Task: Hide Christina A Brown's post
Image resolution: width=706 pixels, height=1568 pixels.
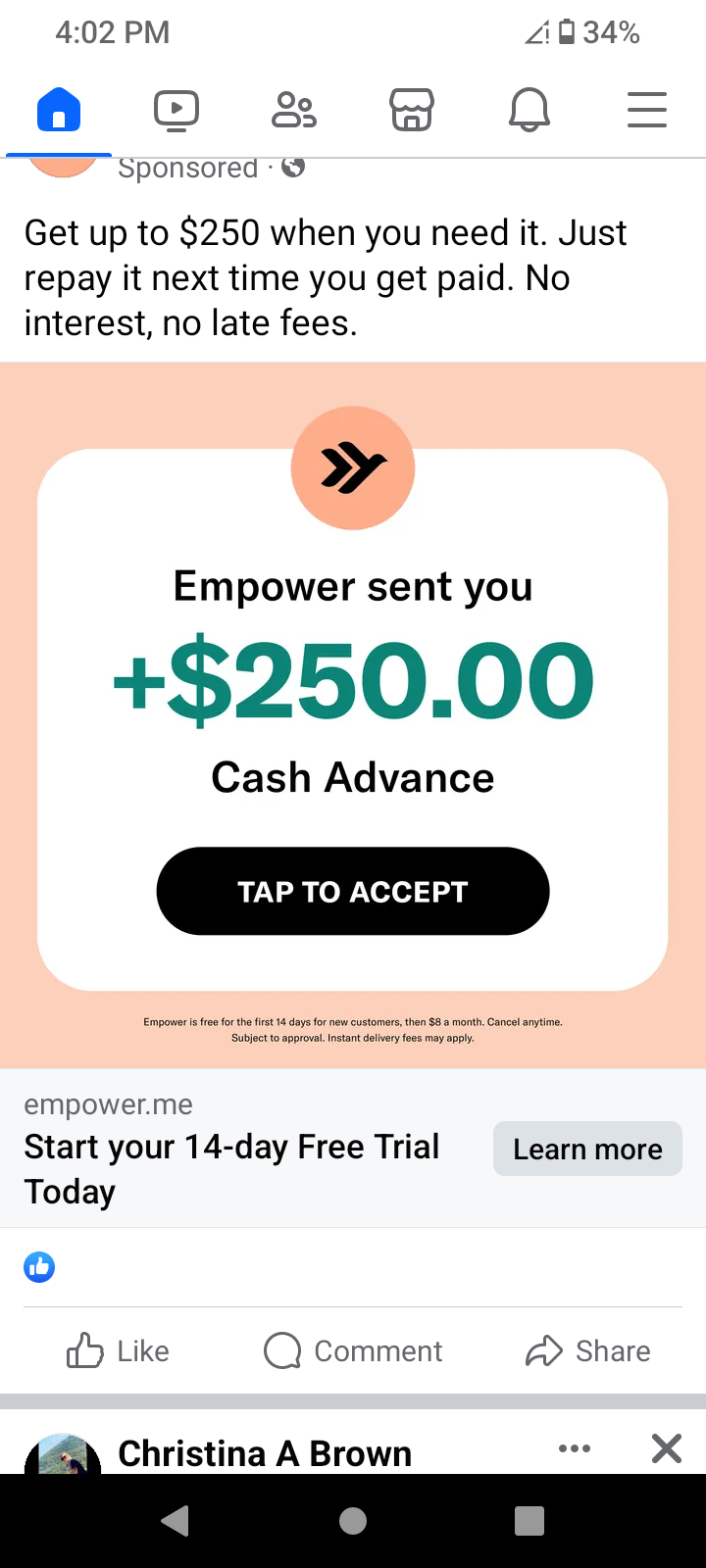Action: (x=667, y=1448)
